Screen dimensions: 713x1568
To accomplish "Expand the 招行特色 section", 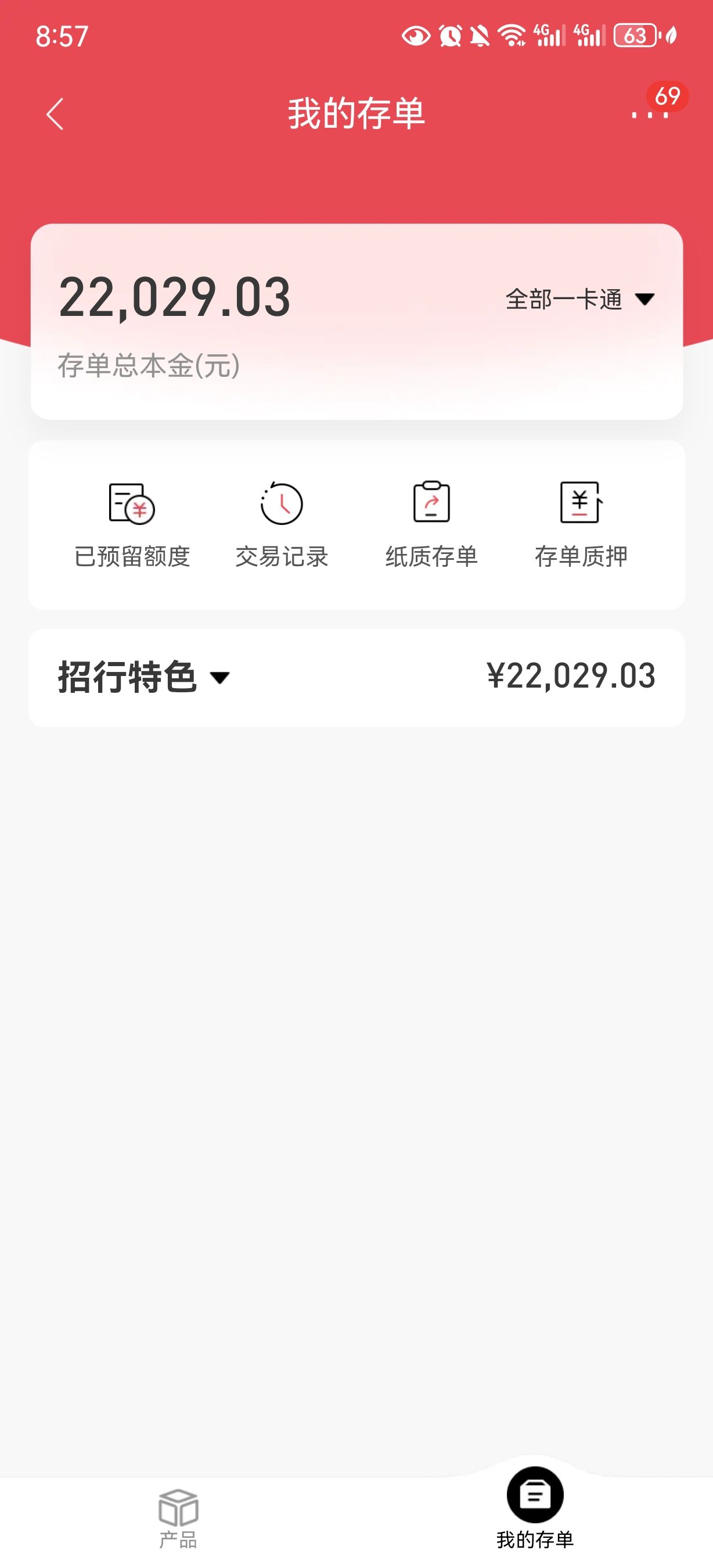I will (x=143, y=677).
